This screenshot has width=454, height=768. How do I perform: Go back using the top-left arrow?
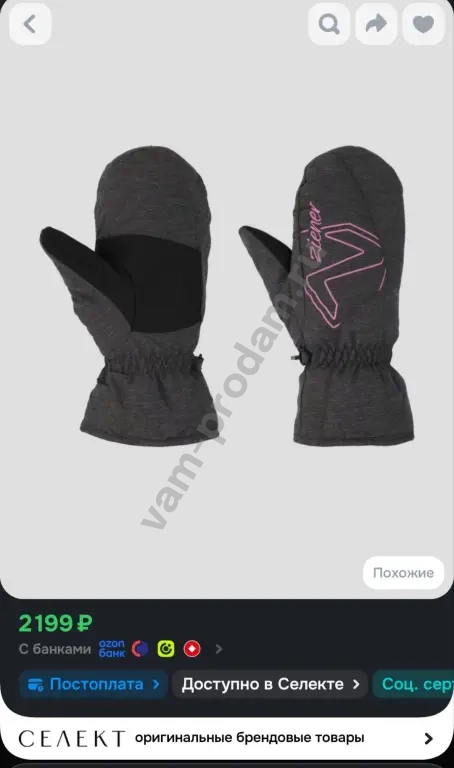pos(30,24)
